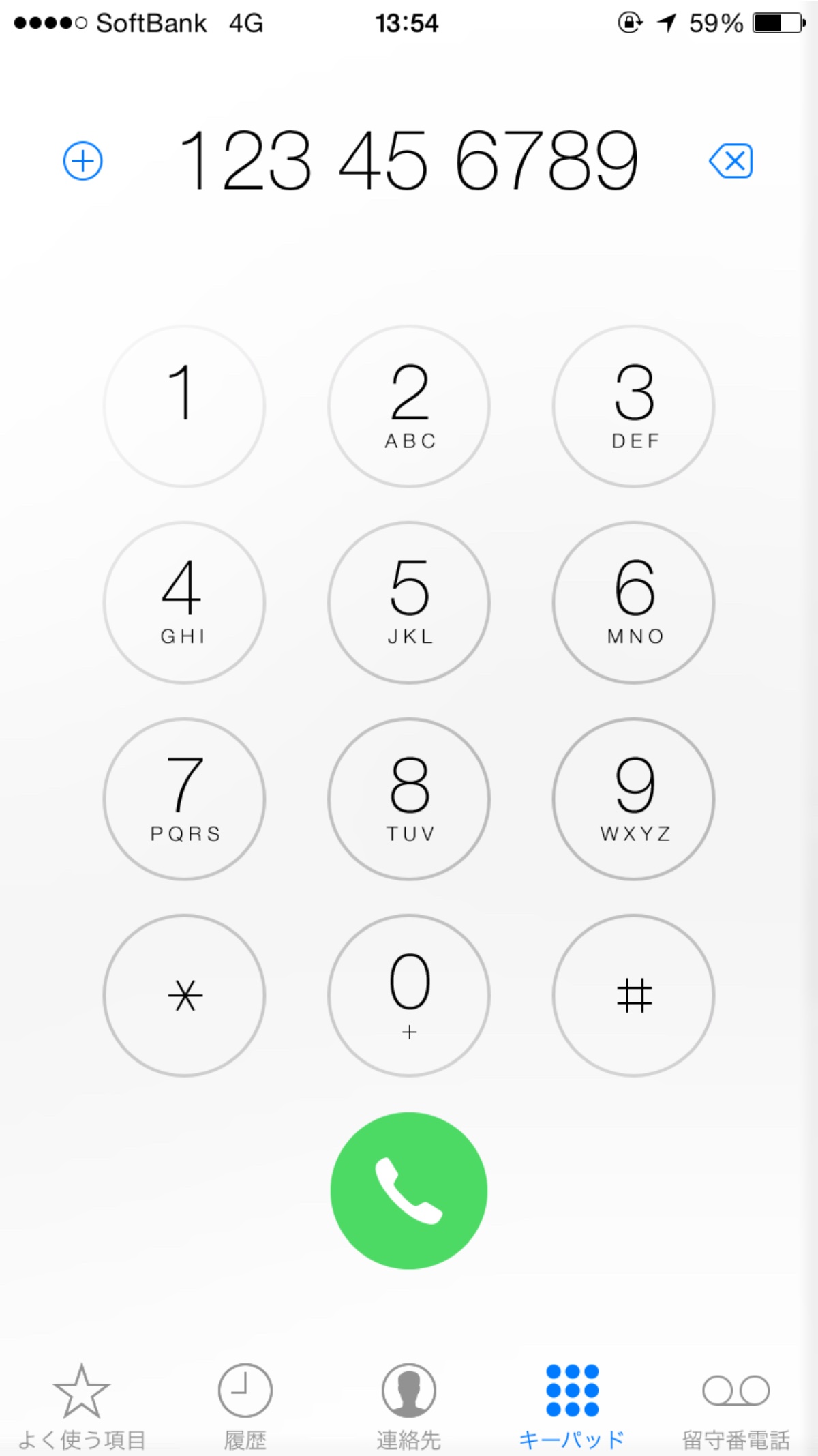Tap the hash key

(x=634, y=996)
